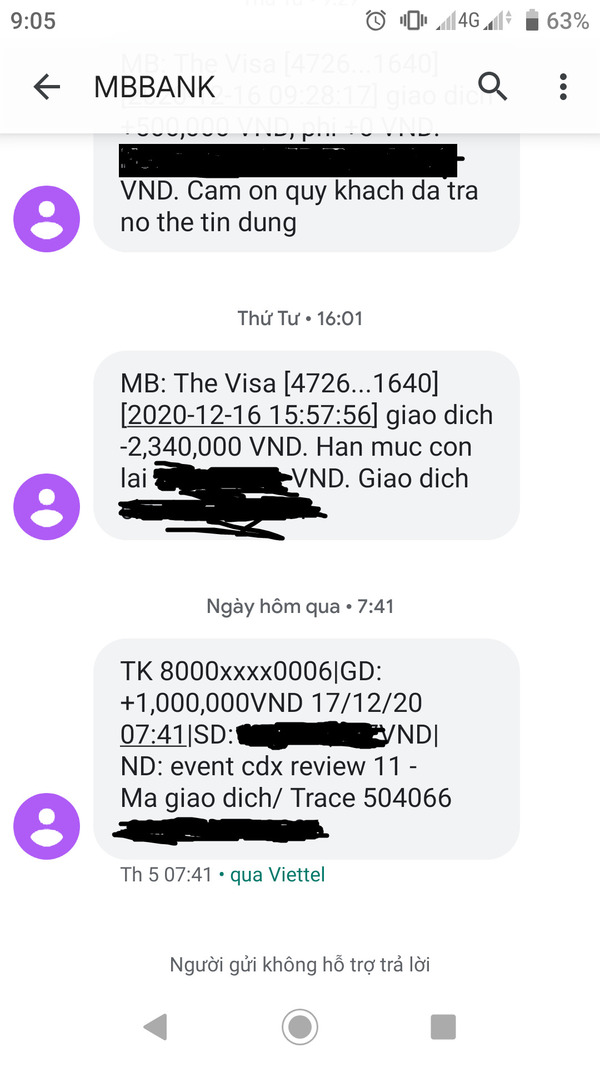This screenshot has height=1067, width=600.
Task: Tap avatar beside the tra no the tin dung message
Action: pos(47,219)
